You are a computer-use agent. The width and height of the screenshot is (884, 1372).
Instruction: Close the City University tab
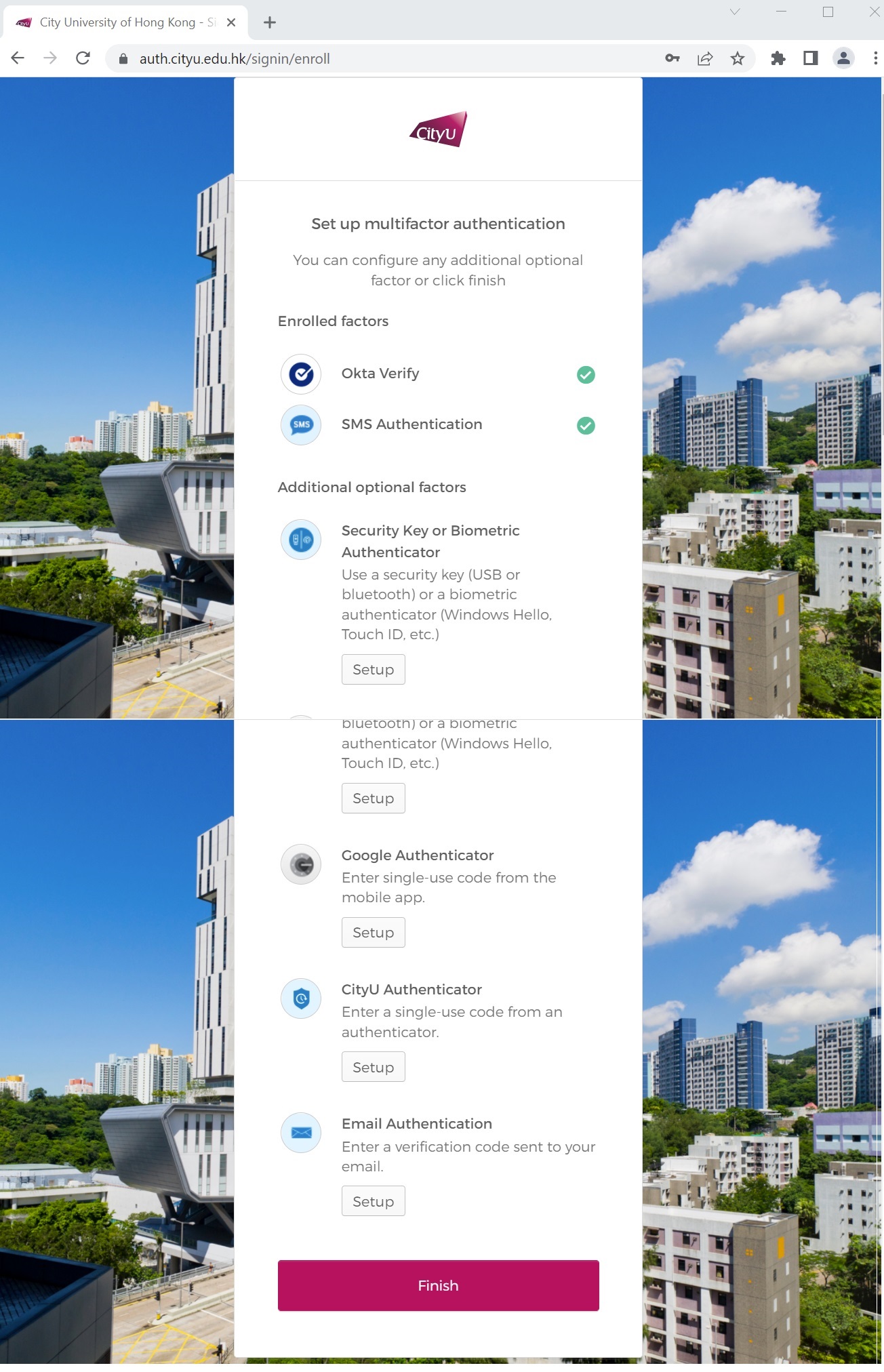(x=231, y=22)
